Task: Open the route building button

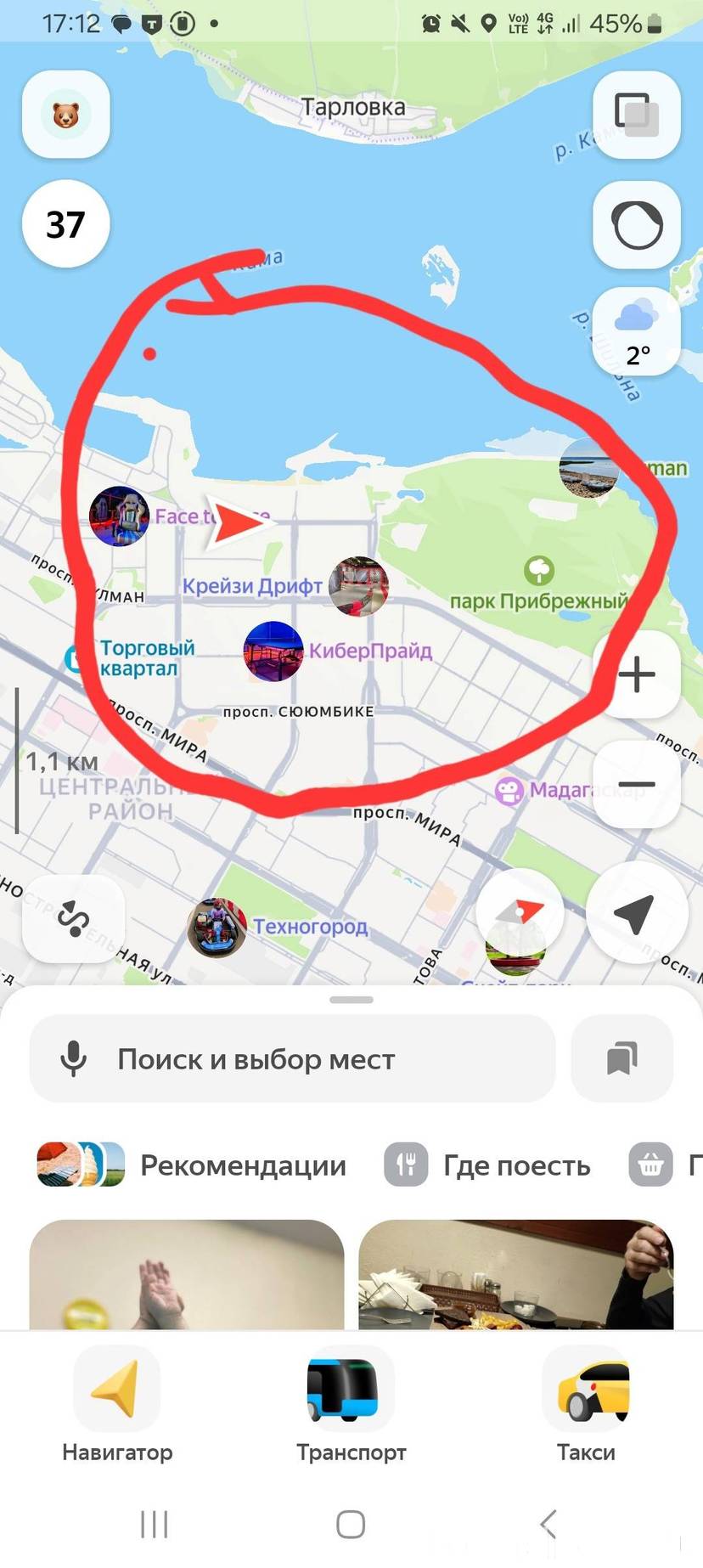Action: 73,918
